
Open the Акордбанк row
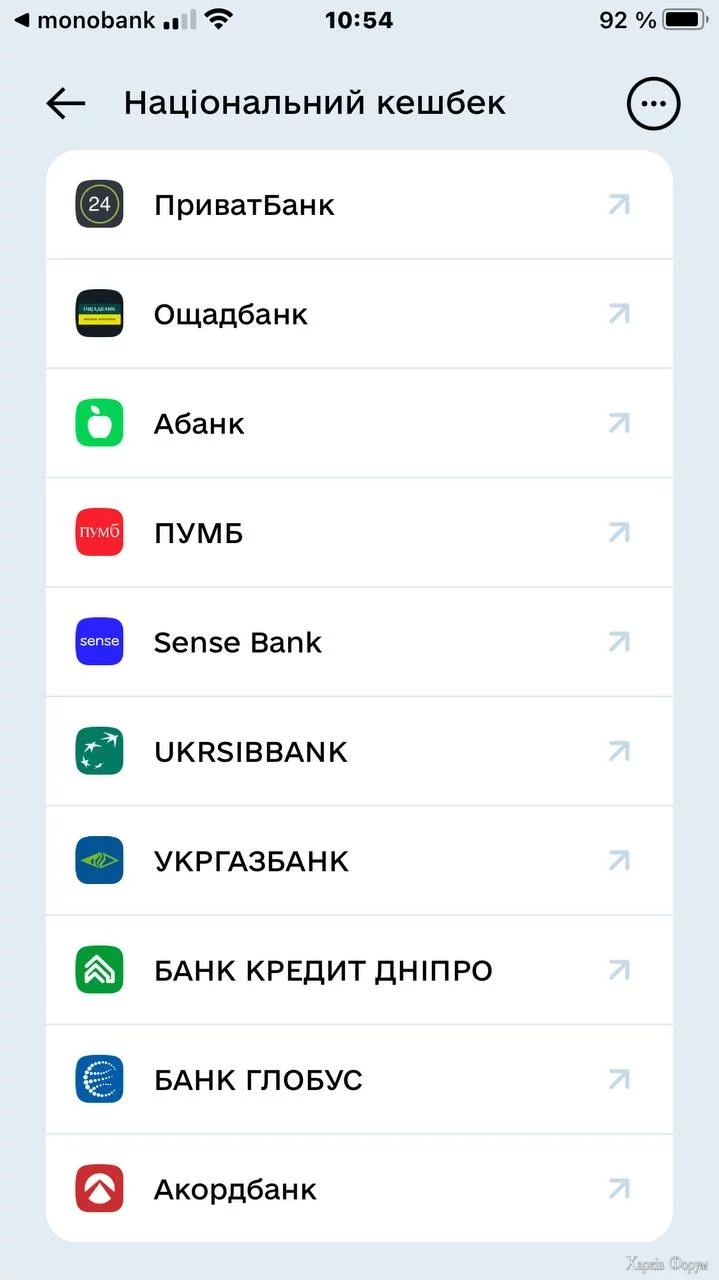point(359,1189)
